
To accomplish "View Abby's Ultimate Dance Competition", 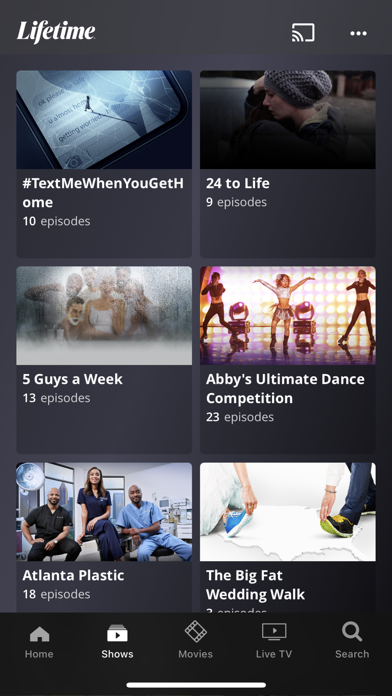I will point(288,360).
